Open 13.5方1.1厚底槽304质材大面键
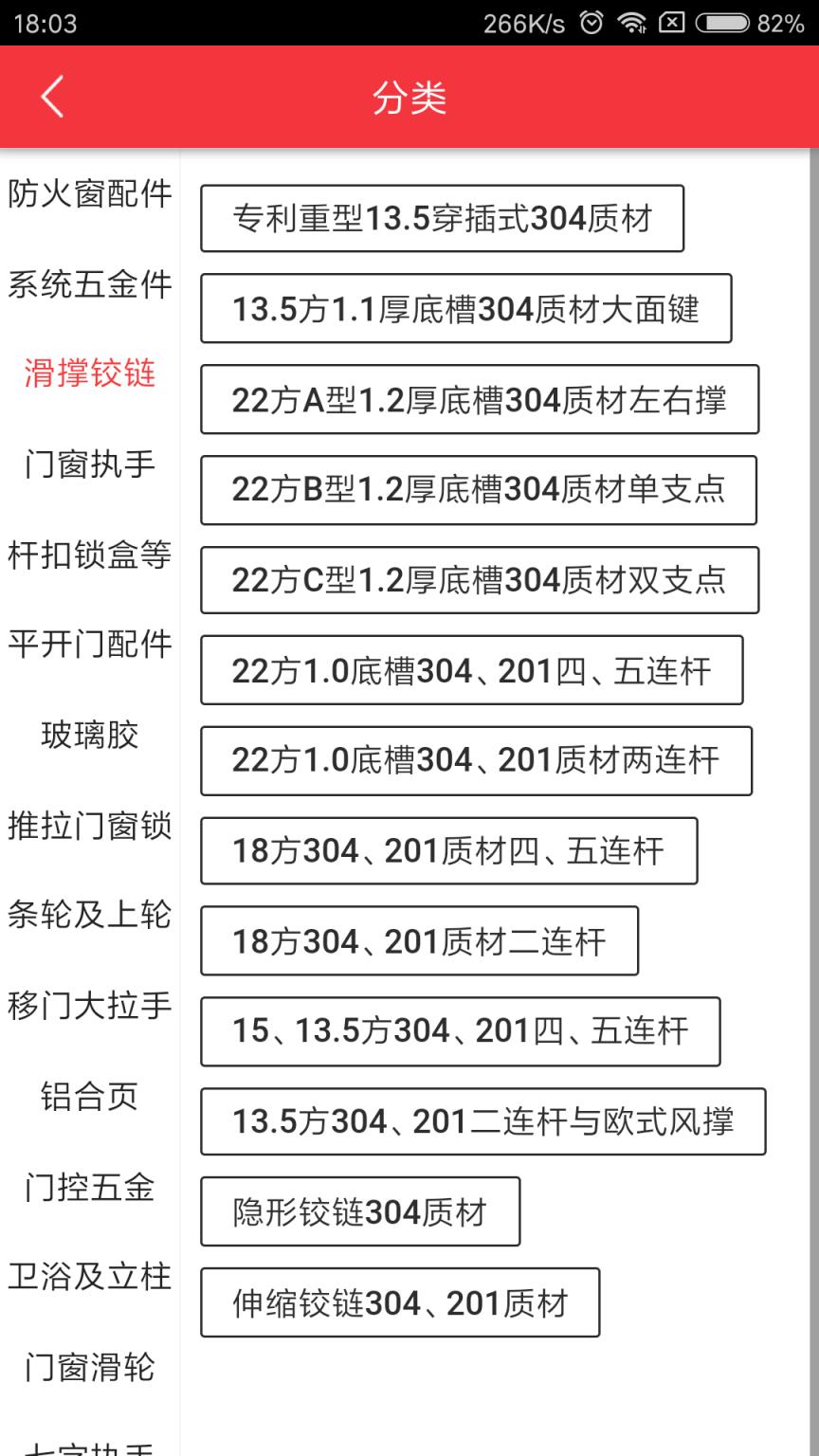Viewport: 819px width, 1456px height. click(x=464, y=309)
